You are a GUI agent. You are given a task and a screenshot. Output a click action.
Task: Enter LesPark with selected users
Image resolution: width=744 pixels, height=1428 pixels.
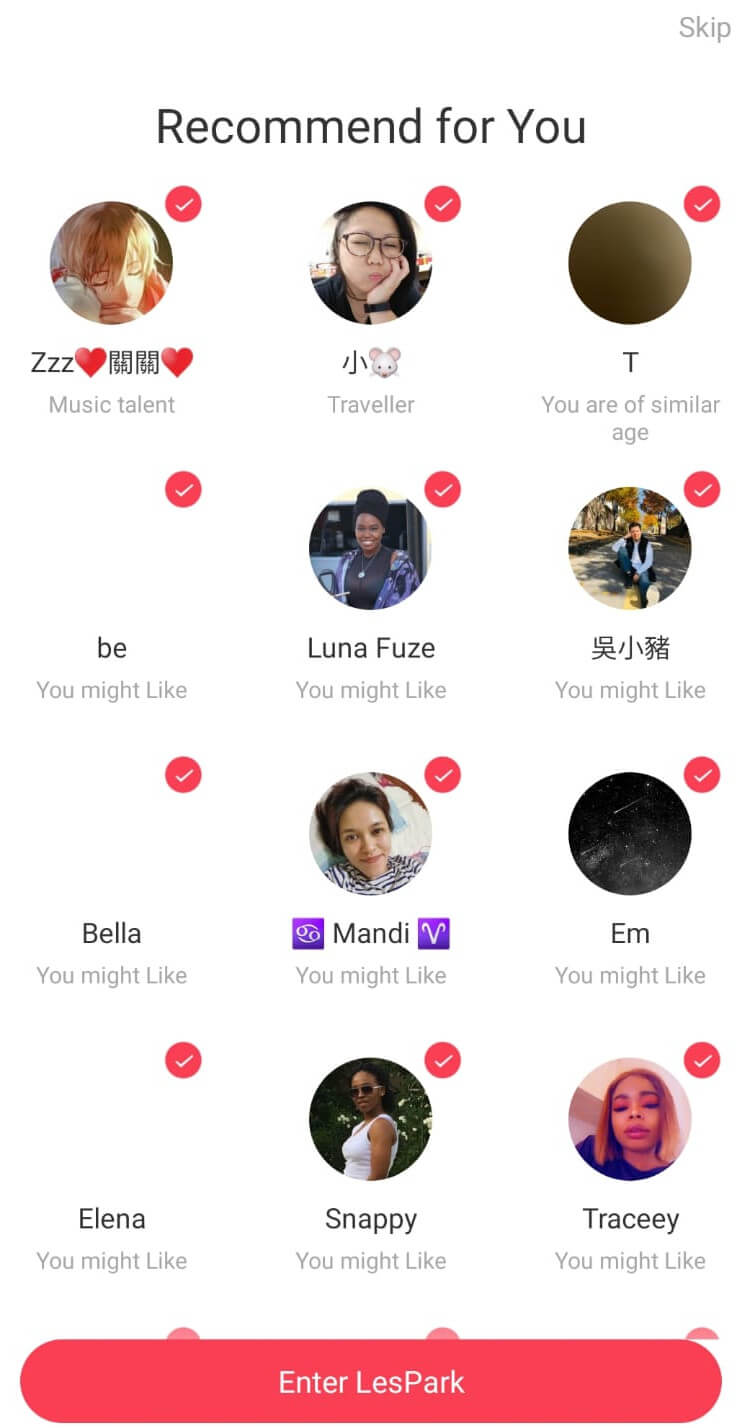[371, 1381]
